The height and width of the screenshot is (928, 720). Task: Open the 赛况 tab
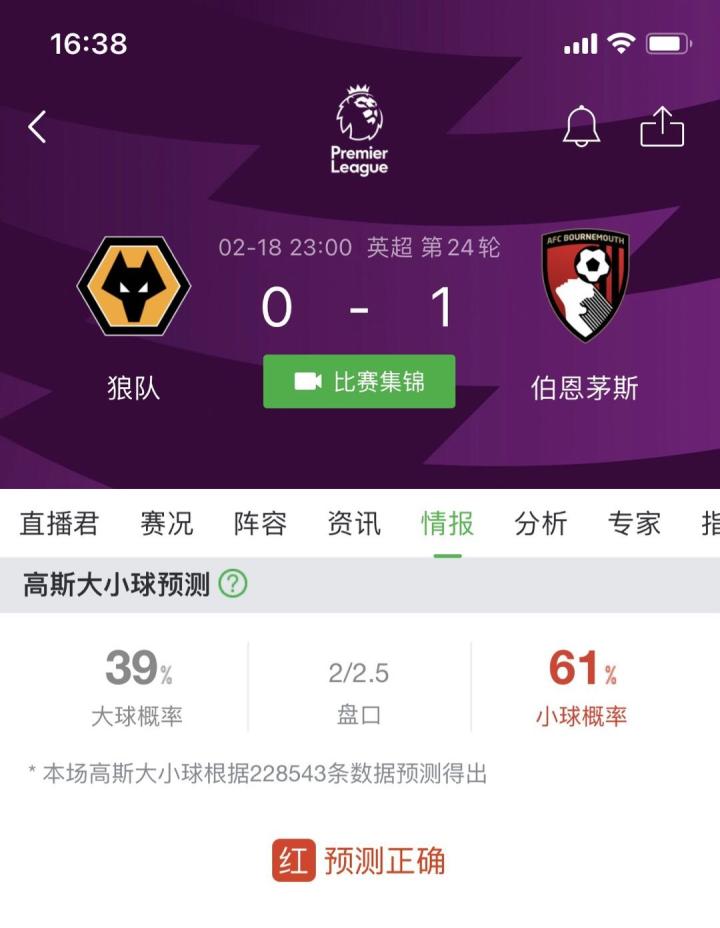tap(166, 523)
